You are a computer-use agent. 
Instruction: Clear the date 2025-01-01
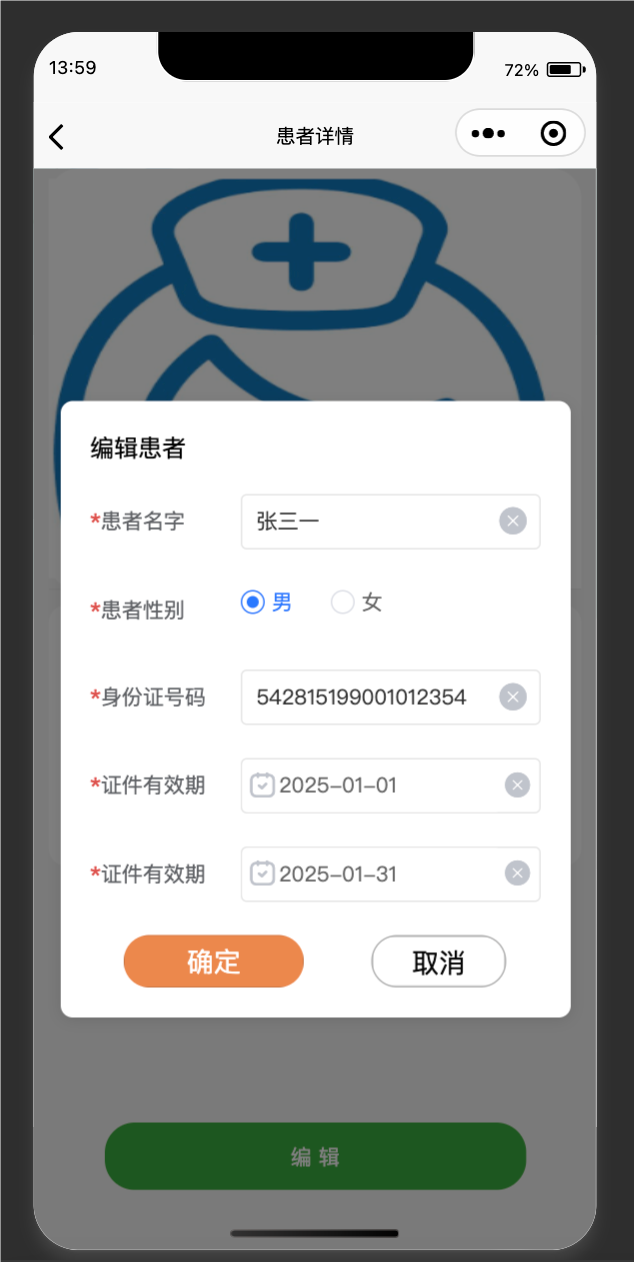pos(517,785)
